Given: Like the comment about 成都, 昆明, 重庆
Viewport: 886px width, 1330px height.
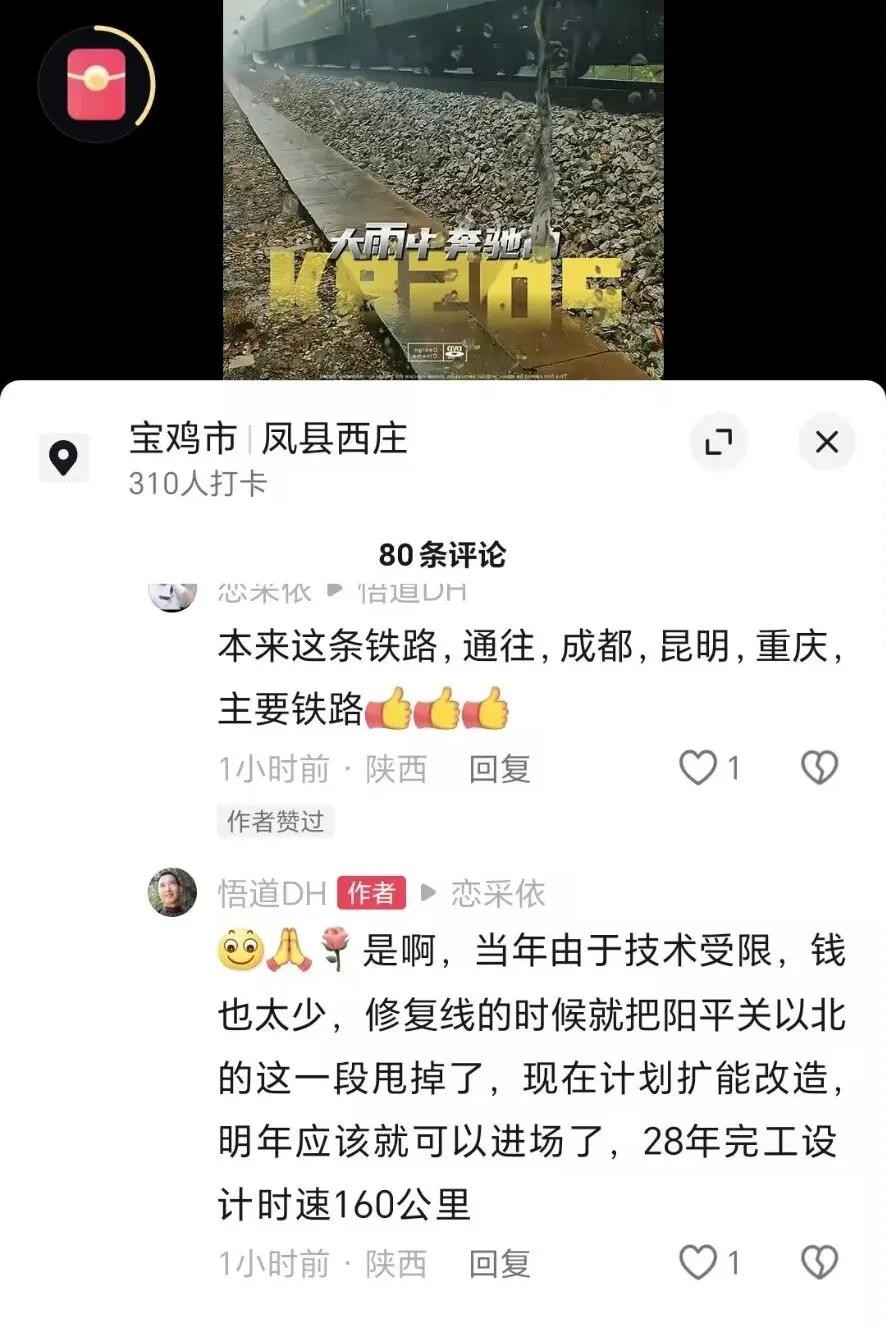Looking at the screenshot, I should coord(699,768).
